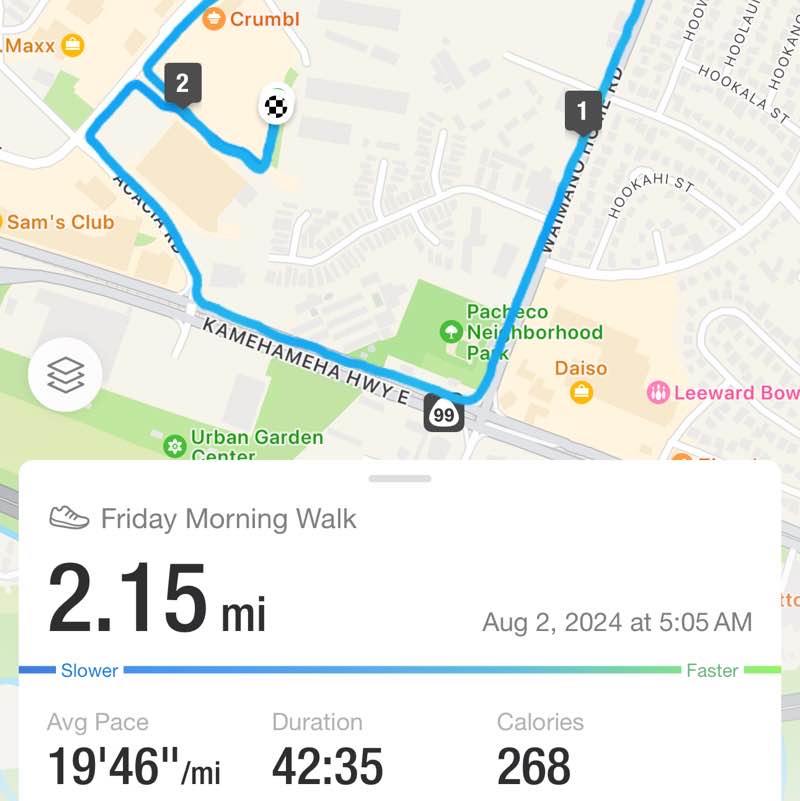
Task: Click the Faster label on pace bar
Action: tap(712, 671)
